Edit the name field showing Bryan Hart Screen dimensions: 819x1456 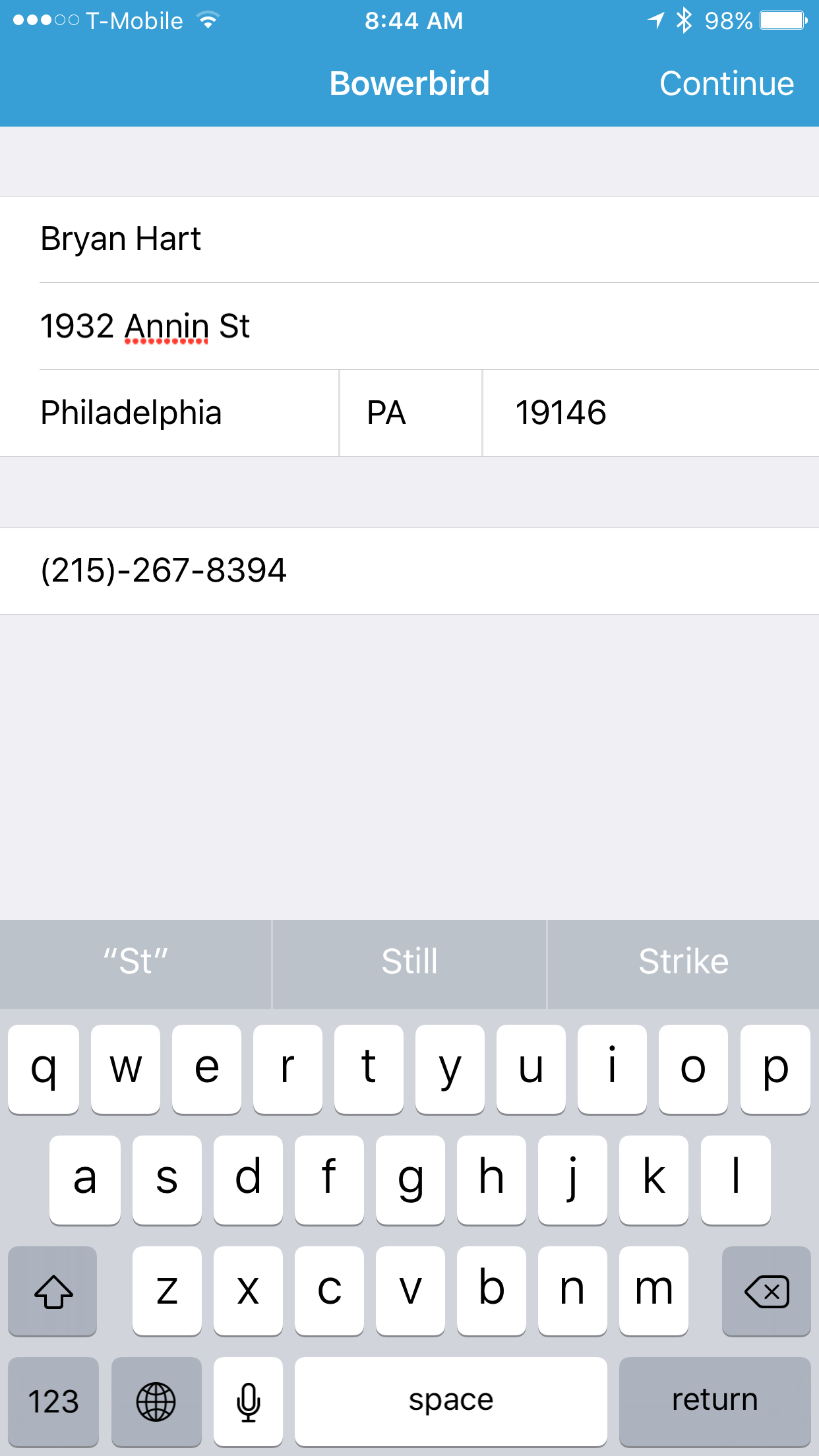click(409, 239)
